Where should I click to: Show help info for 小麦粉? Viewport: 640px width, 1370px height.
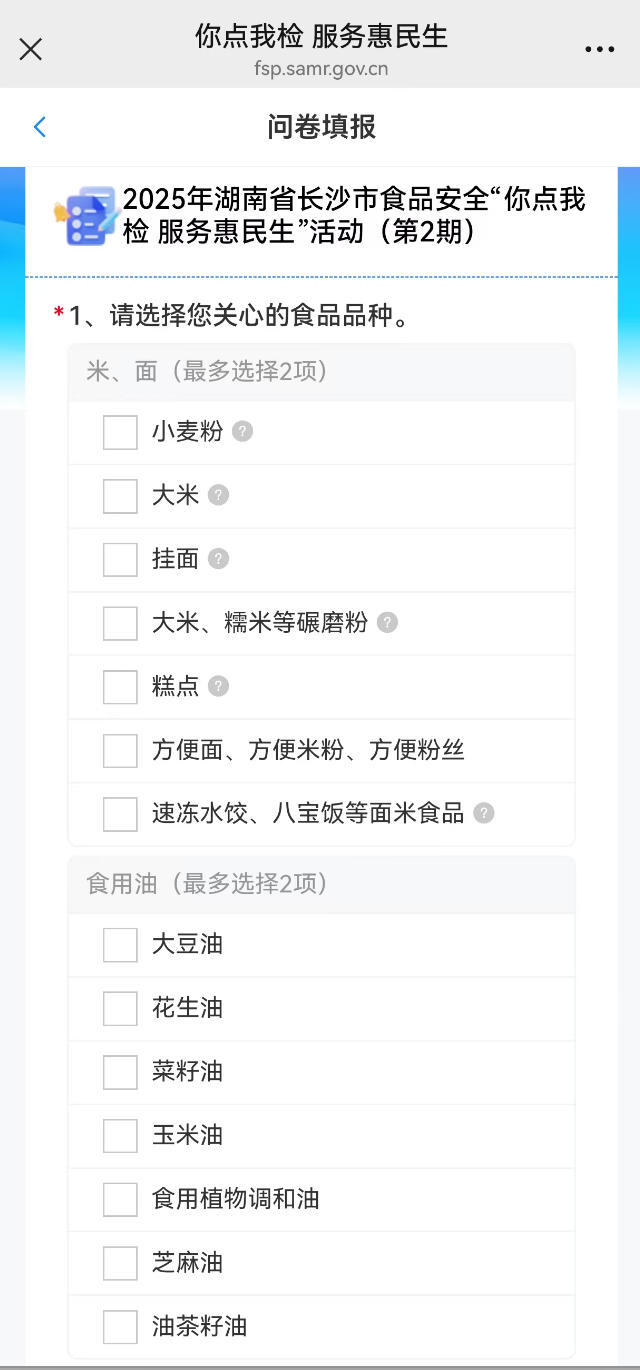point(242,431)
